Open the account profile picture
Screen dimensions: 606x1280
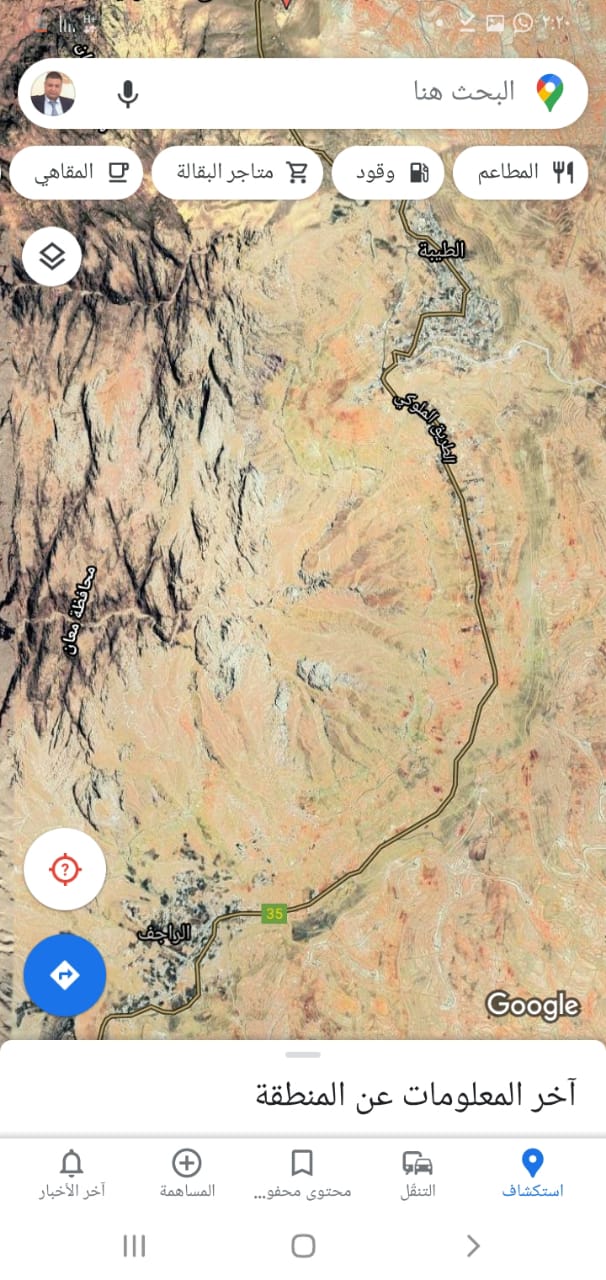pyautogui.click(x=53, y=94)
